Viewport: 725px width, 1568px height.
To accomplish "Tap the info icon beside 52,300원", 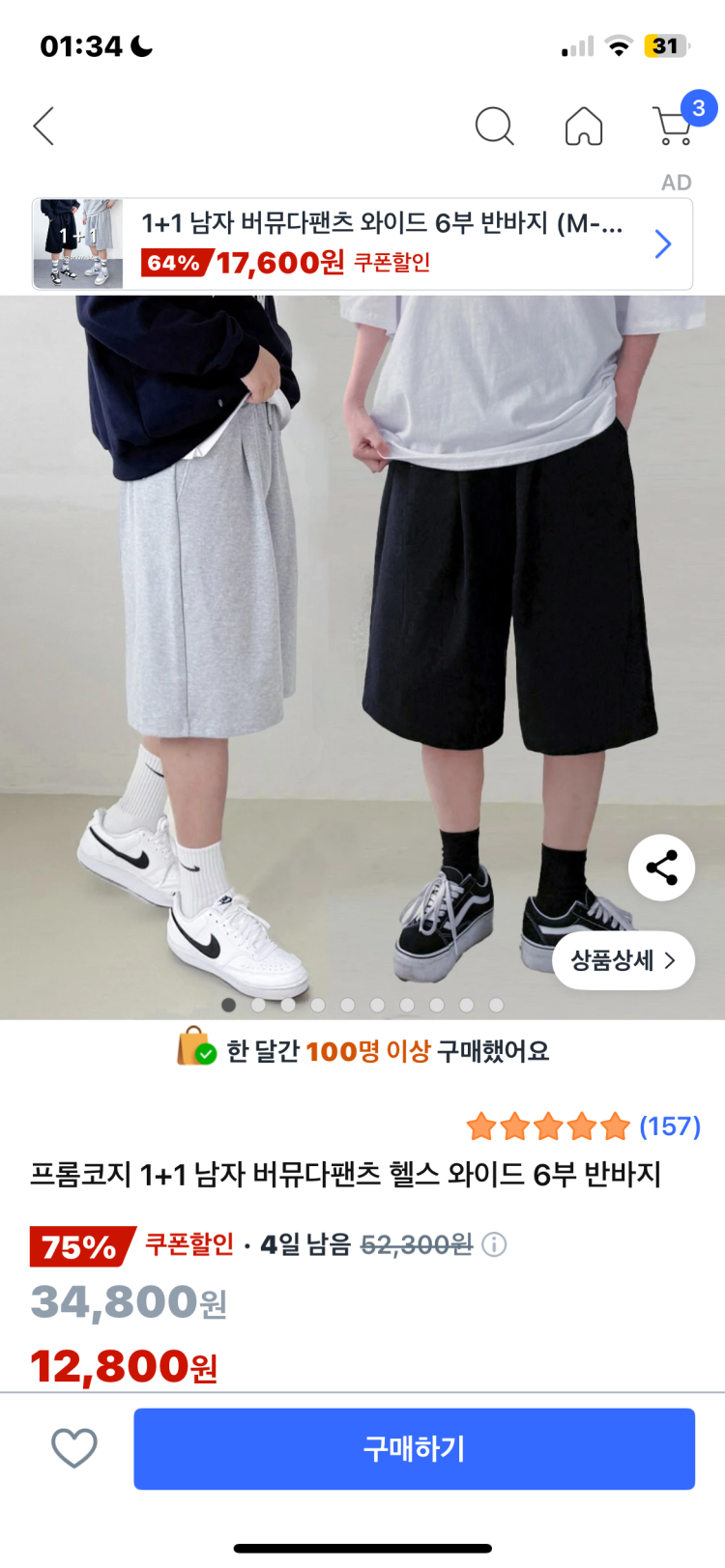I will point(494,1244).
